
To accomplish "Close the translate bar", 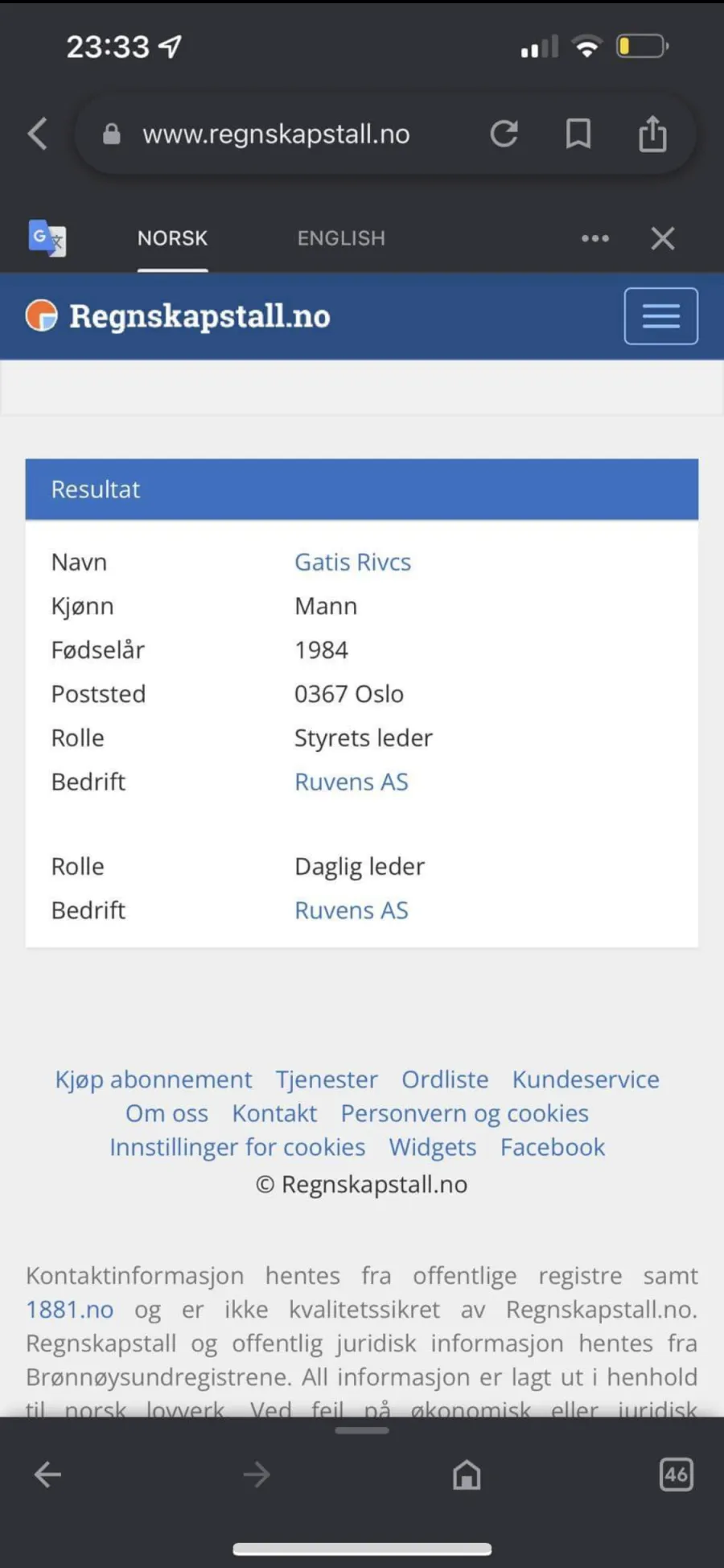I will 663,238.
